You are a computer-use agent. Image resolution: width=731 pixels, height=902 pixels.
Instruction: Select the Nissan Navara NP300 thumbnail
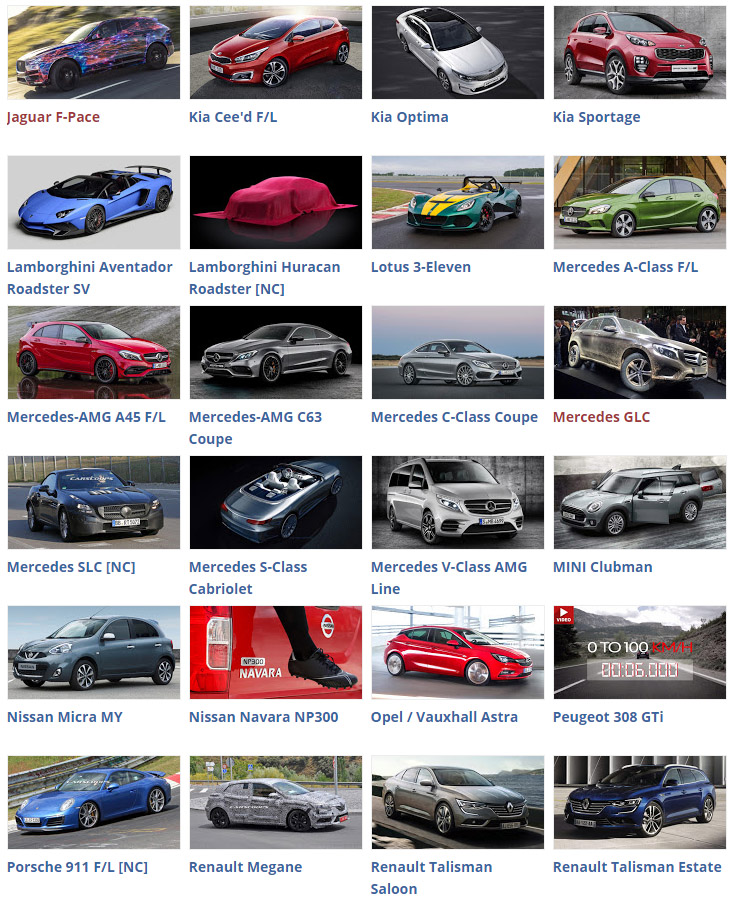click(x=276, y=652)
